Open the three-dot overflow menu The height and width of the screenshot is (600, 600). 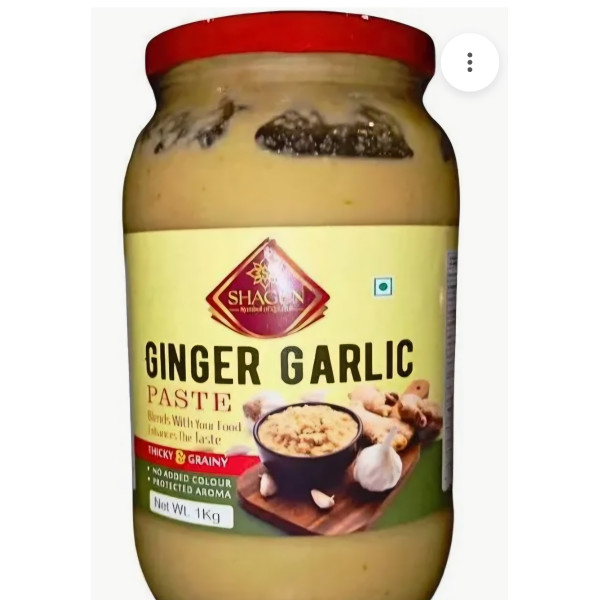coord(469,63)
